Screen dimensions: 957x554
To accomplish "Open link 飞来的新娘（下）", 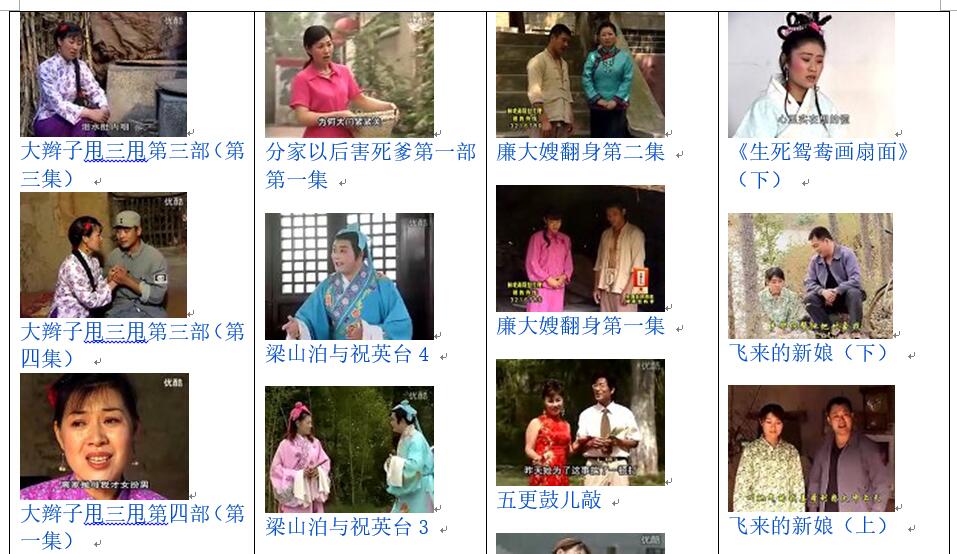I will (809, 354).
